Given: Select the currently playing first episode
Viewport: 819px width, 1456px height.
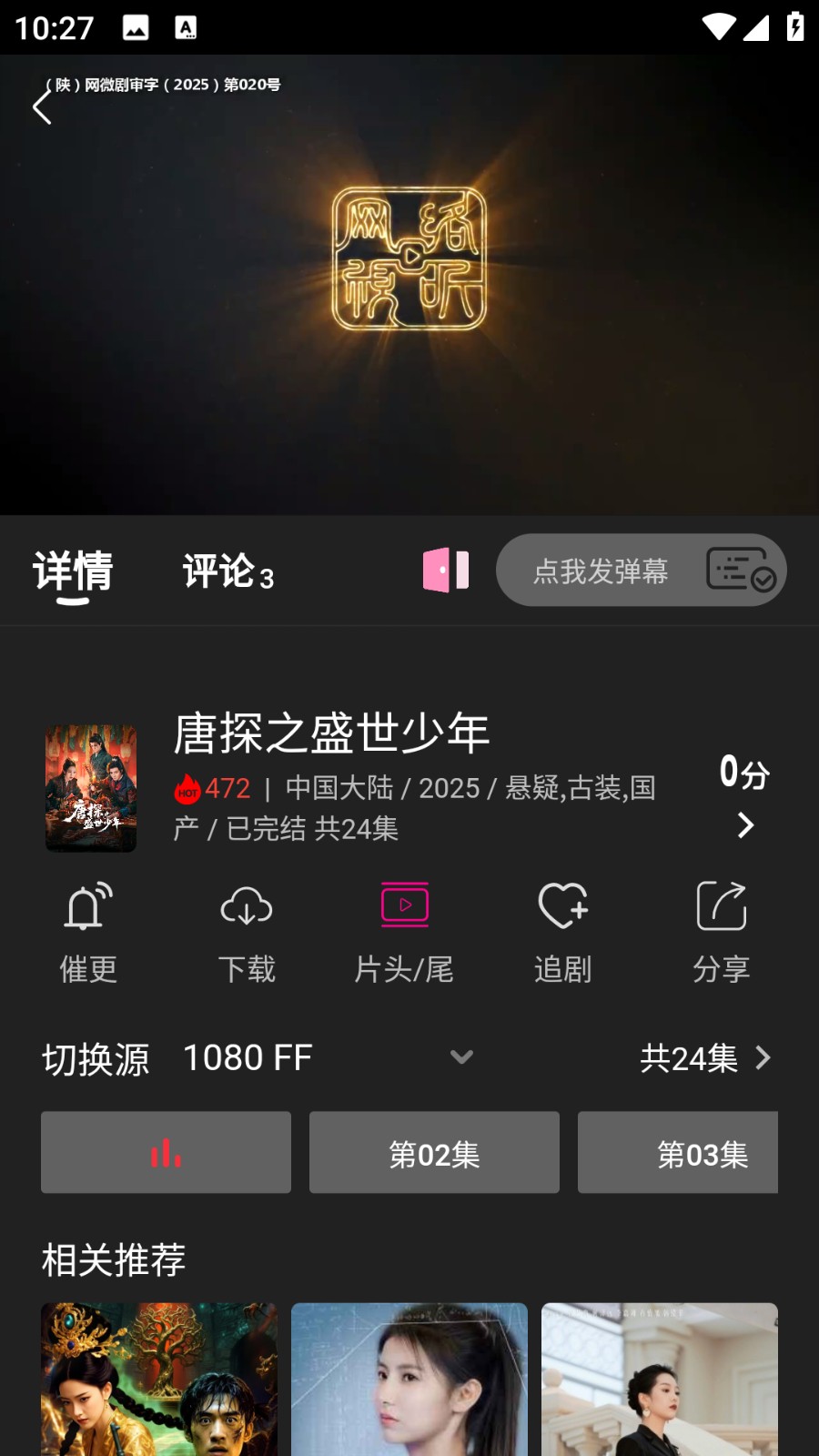Looking at the screenshot, I should click(x=166, y=1153).
